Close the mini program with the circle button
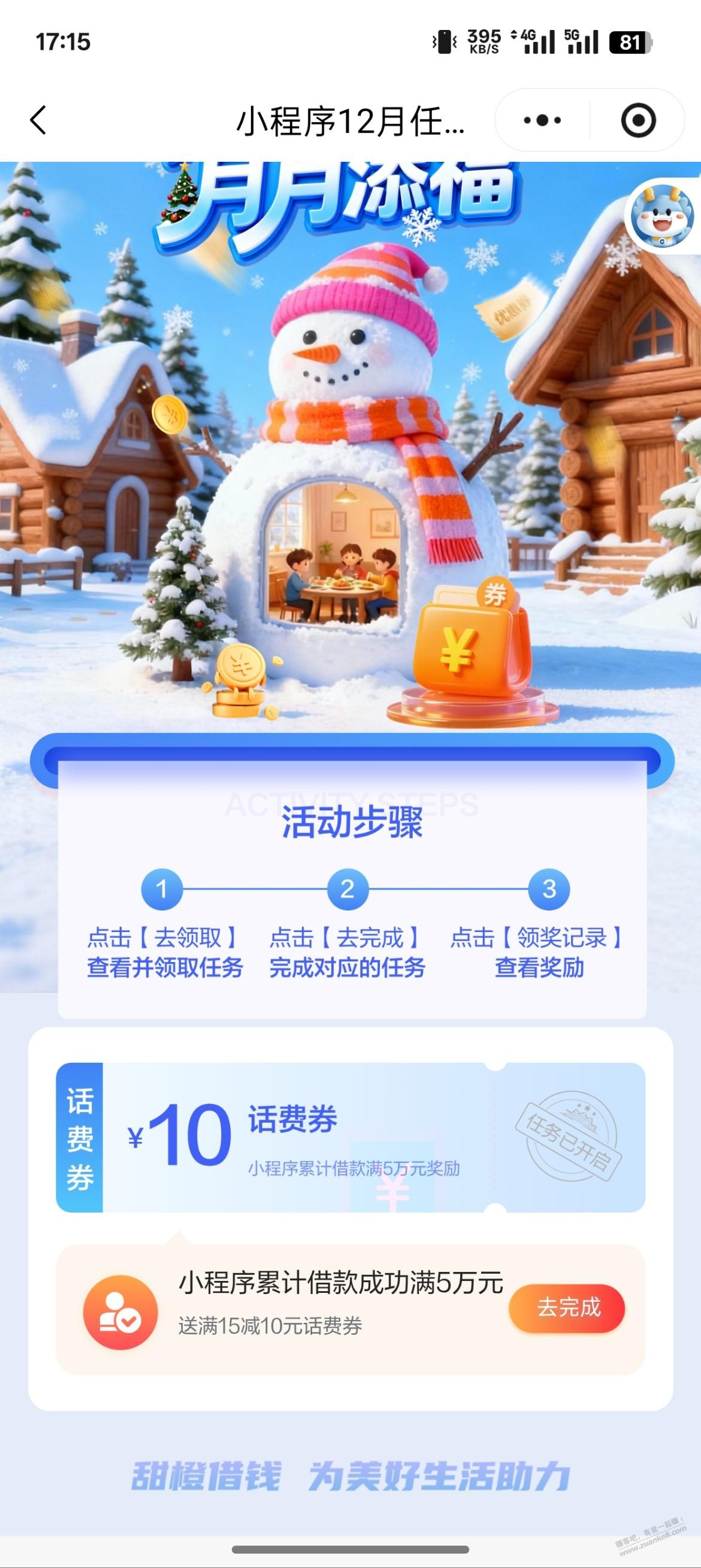 (x=637, y=120)
